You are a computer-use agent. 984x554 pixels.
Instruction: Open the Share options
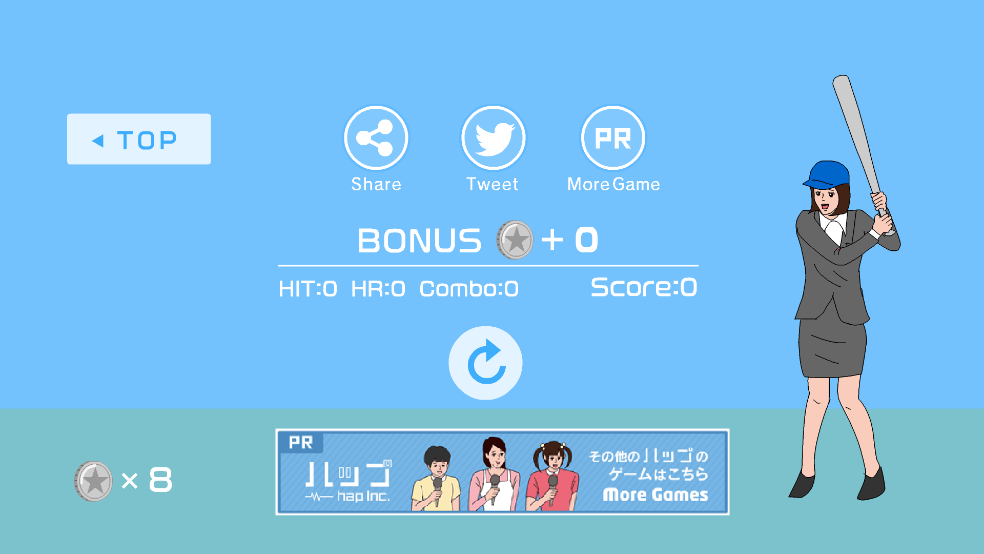click(x=376, y=138)
